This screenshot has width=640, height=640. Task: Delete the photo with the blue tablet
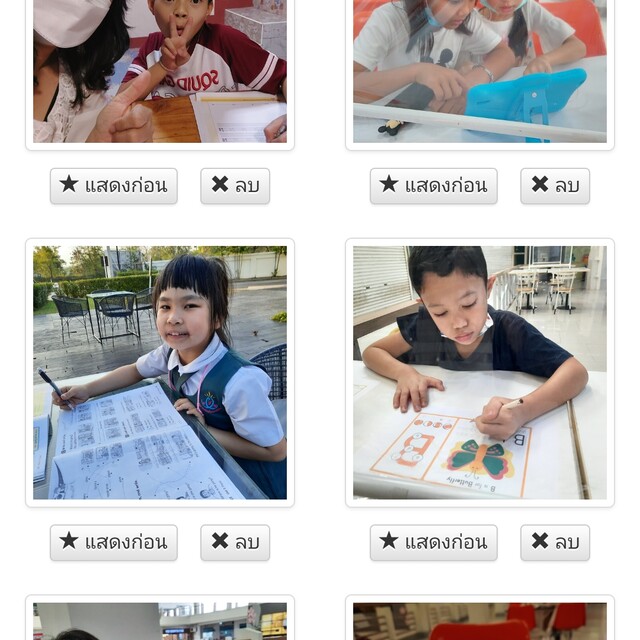pos(555,186)
